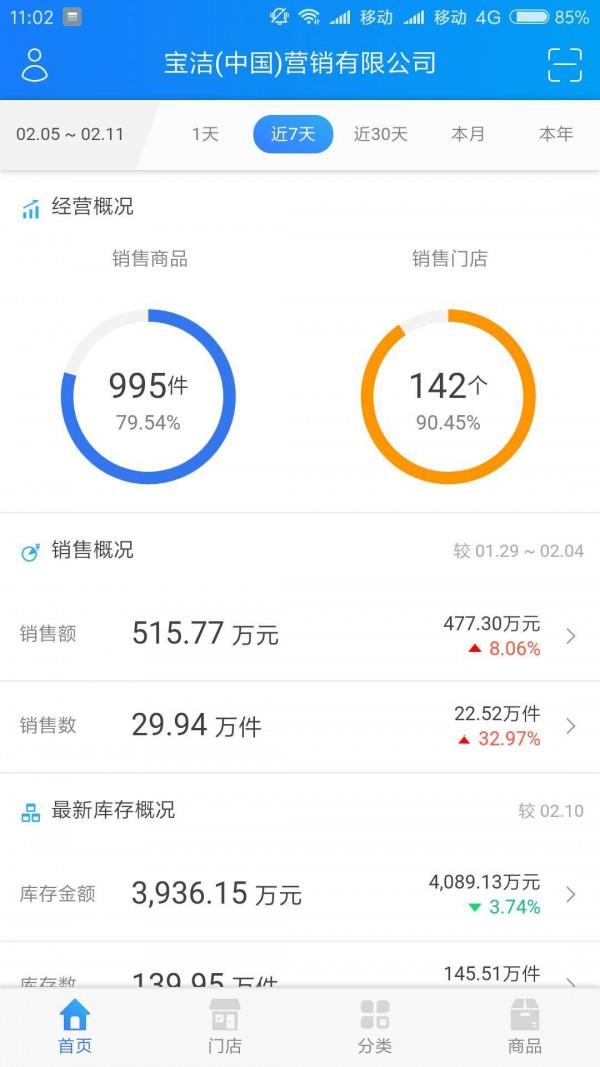
Task: Select the 近30天 time range
Action: pos(380,134)
